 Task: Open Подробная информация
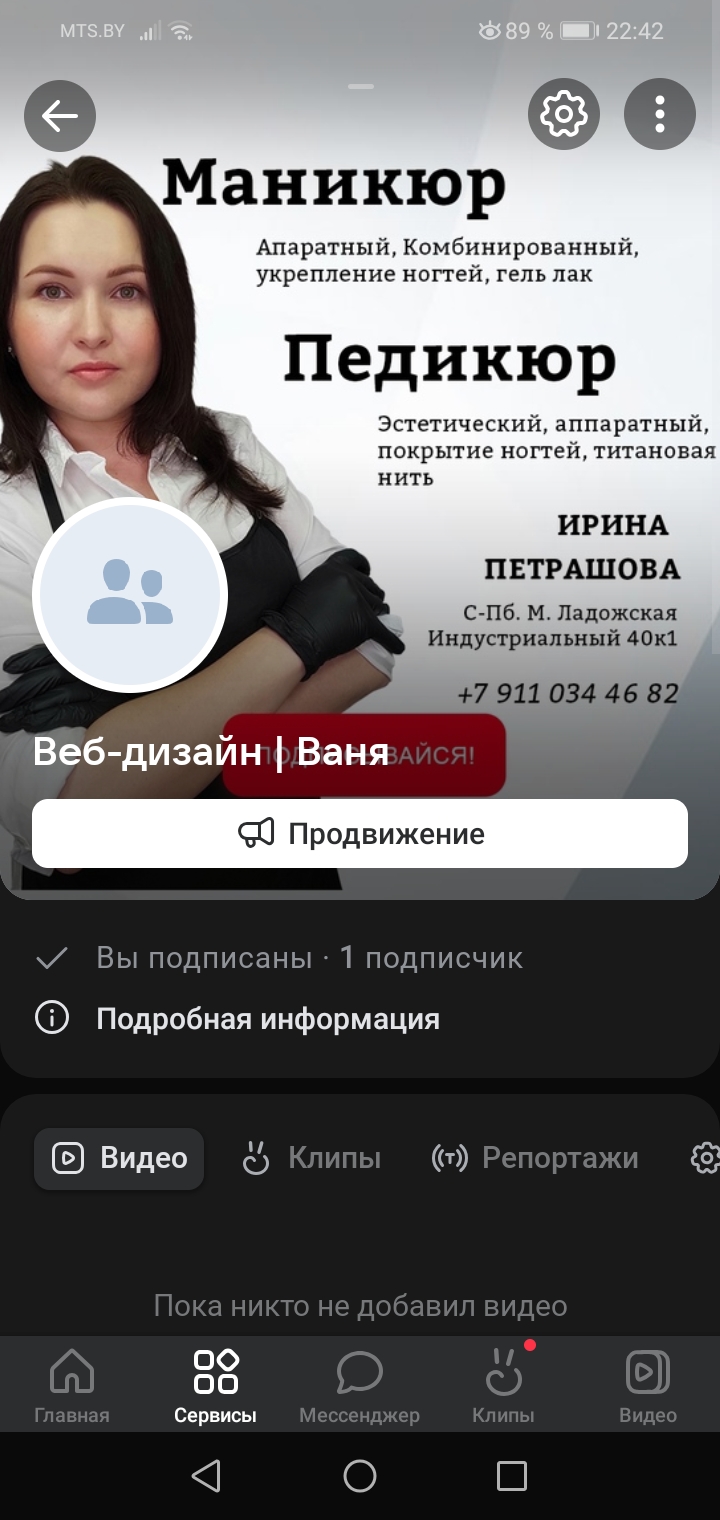(267, 1019)
